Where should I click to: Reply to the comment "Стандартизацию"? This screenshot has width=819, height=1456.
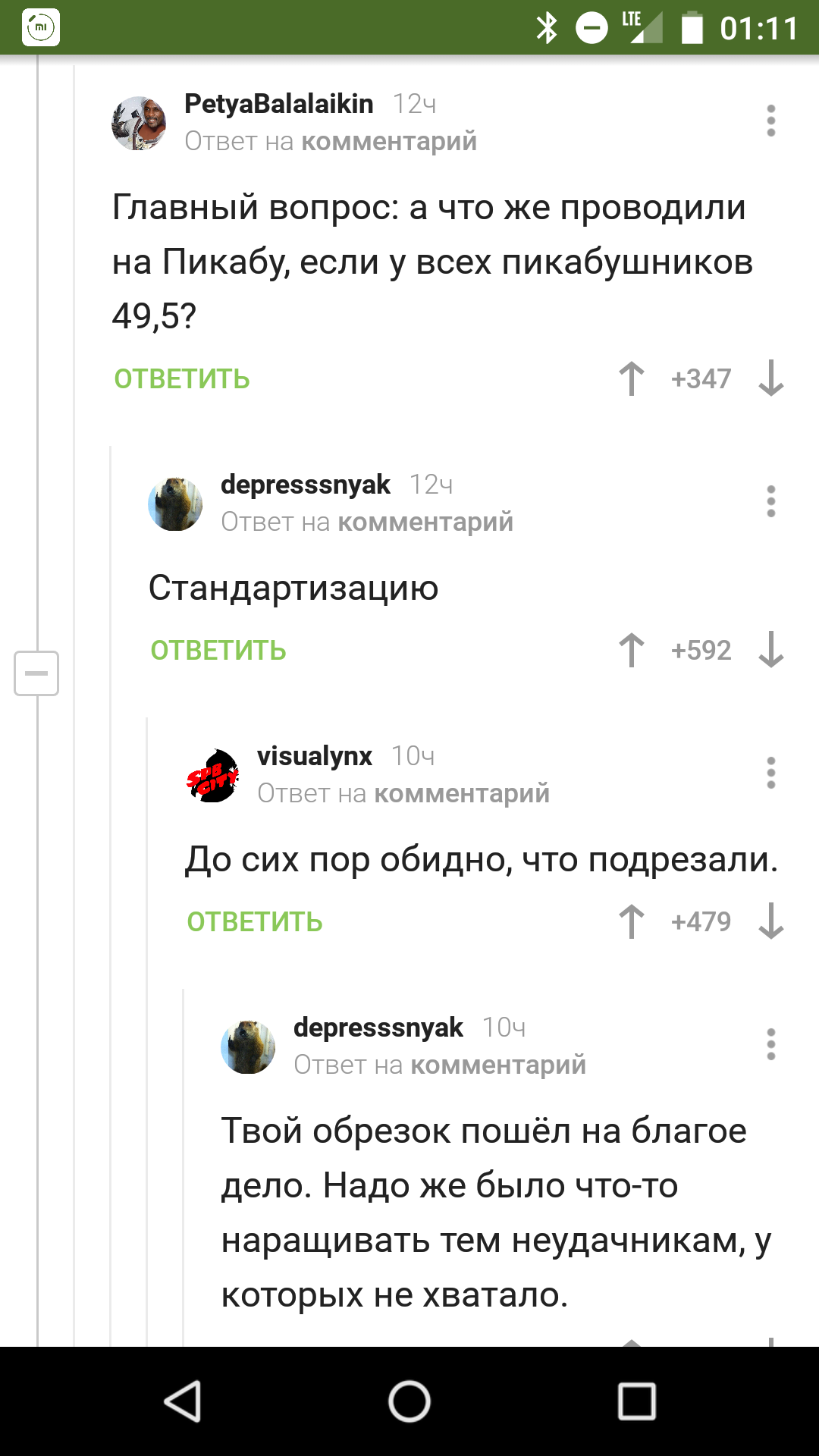tap(218, 651)
